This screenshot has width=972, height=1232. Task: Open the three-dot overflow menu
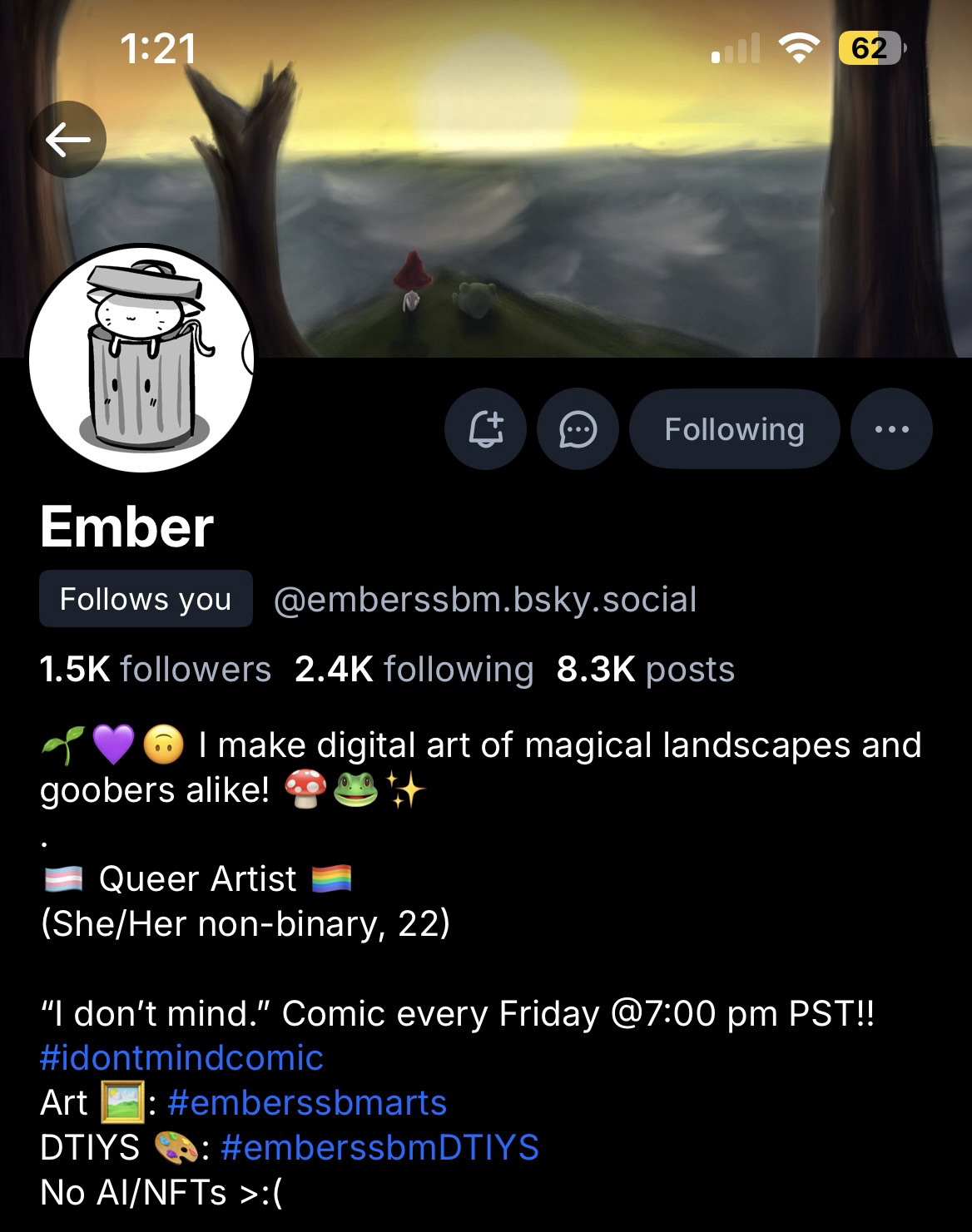891,429
